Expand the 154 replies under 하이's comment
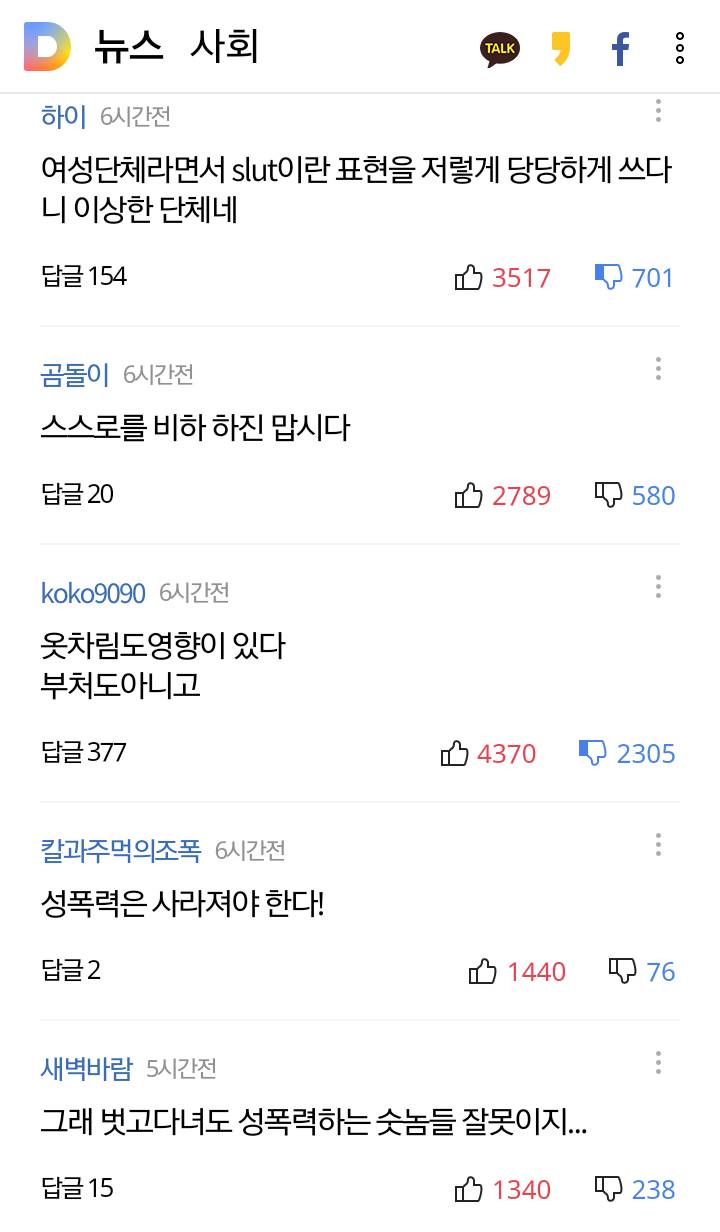This screenshot has width=720, height=1232. point(83,277)
